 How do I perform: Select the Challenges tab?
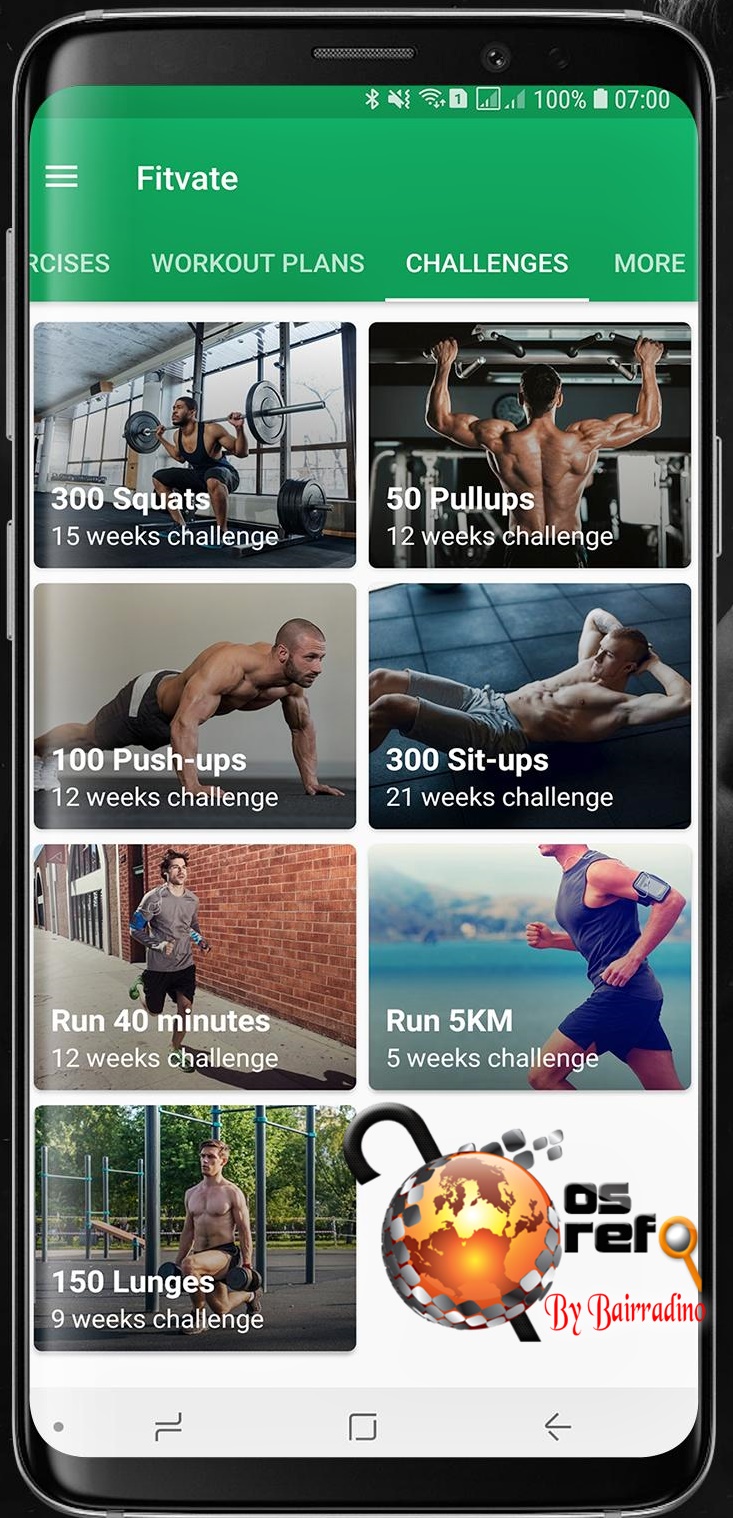pos(487,263)
